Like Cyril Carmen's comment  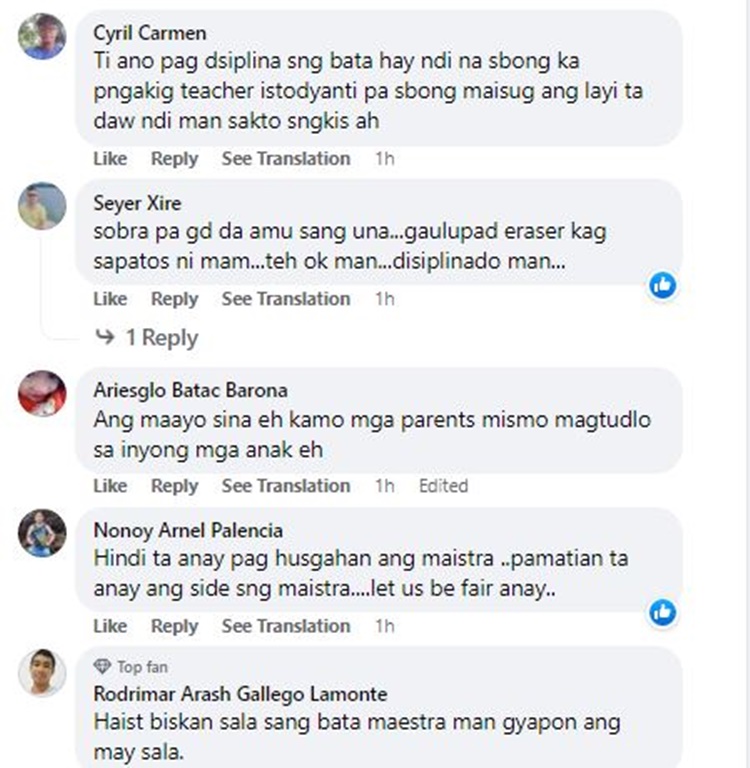coord(110,159)
